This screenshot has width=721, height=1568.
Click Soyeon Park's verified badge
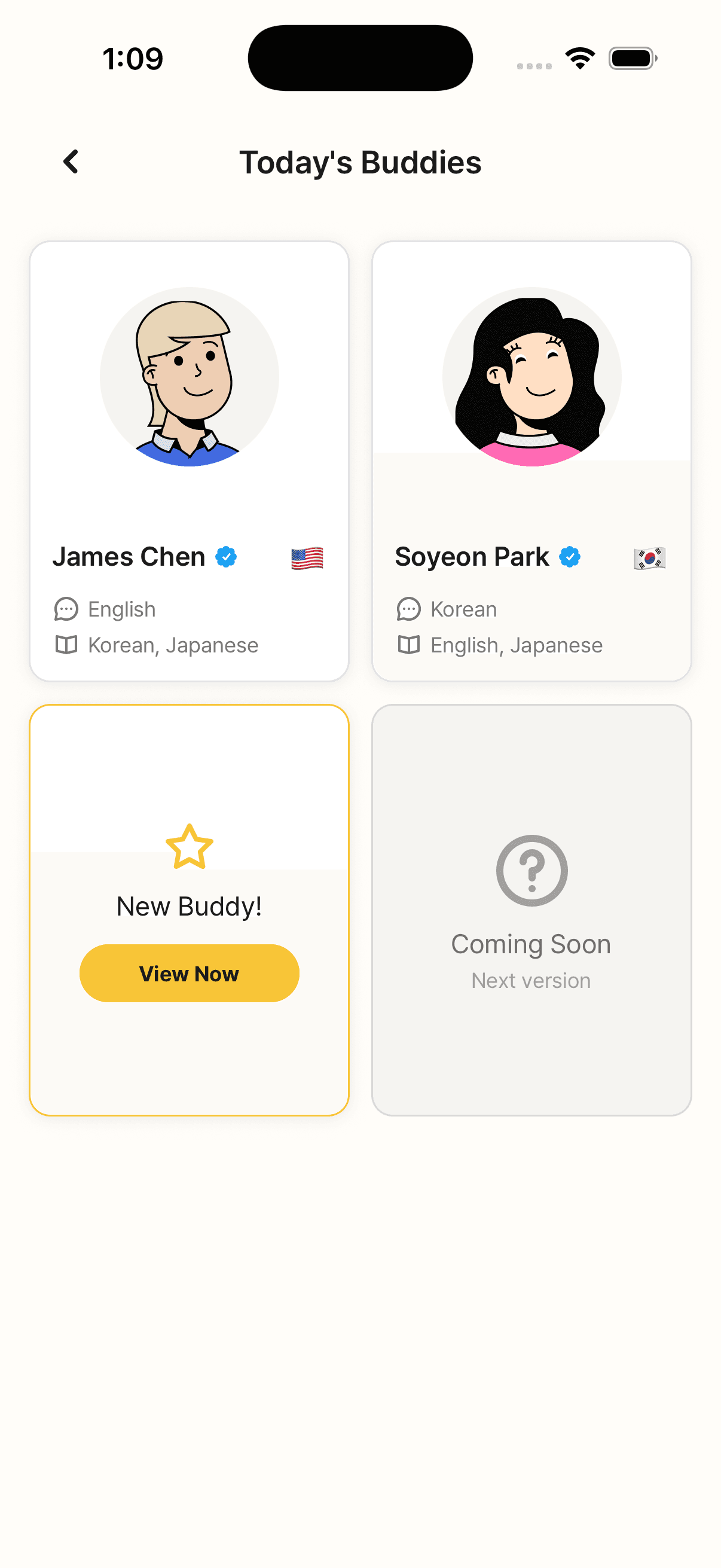tap(569, 556)
